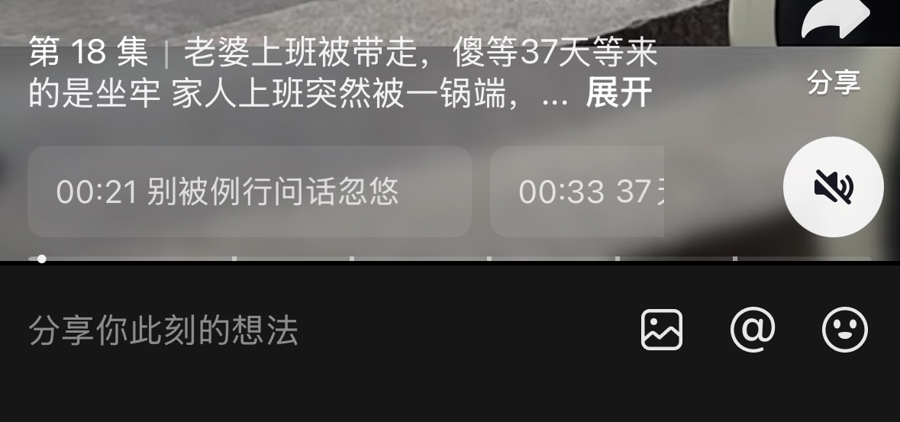
Task: Mention someone with the @ icon
Action: tap(753, 330)
